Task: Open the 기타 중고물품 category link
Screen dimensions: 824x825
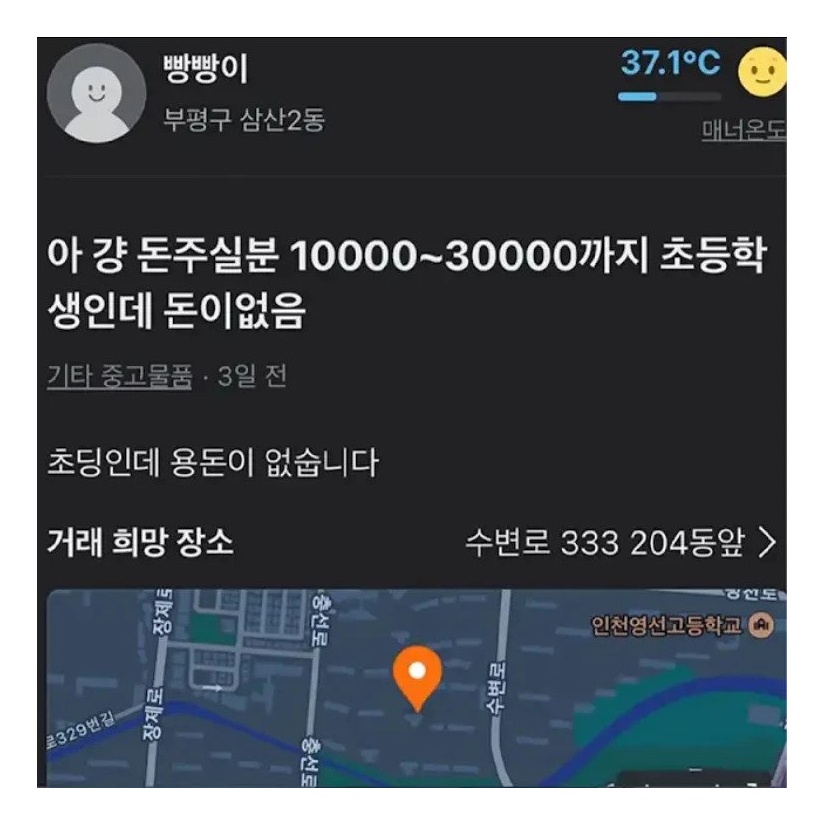Action: [119, 378]
